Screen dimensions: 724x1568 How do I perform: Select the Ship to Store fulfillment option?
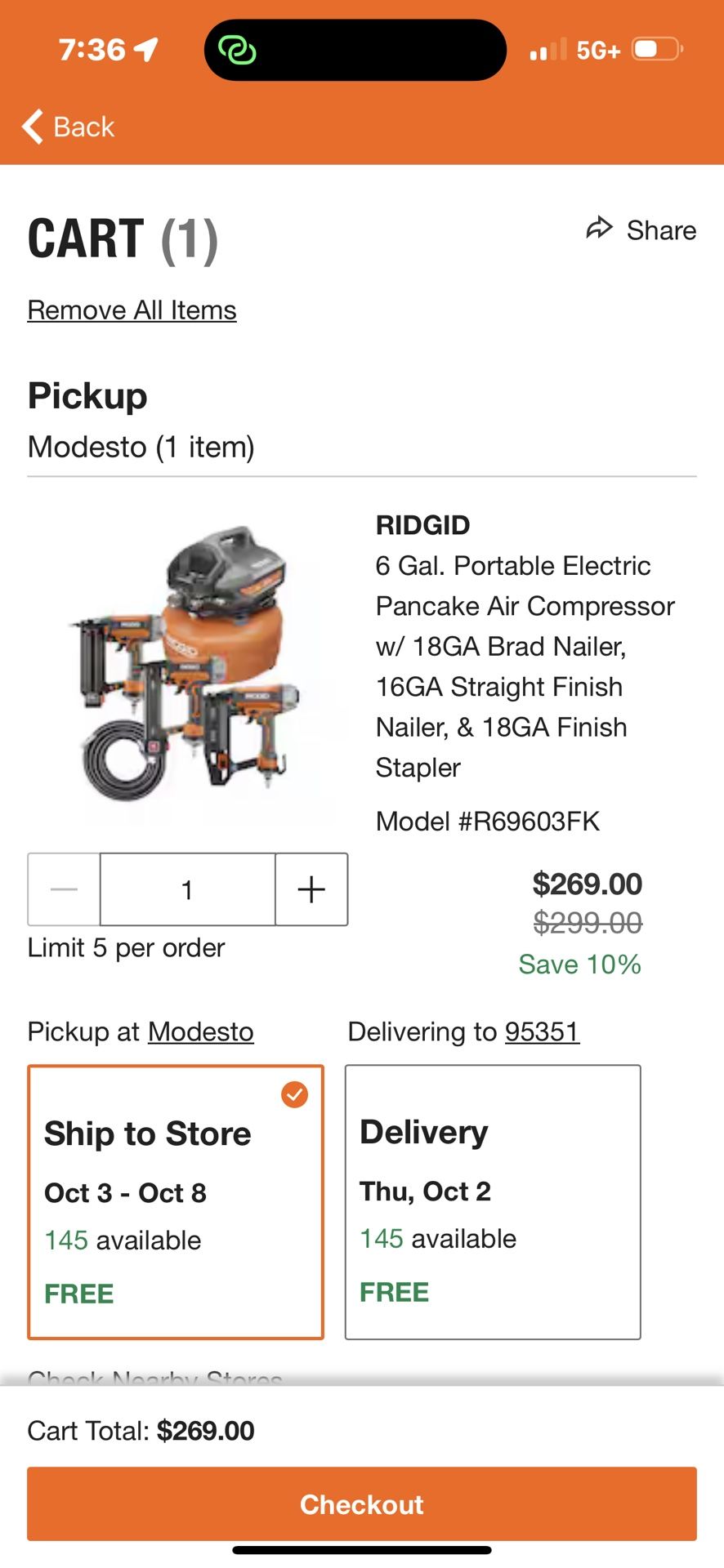tap(174, 1200)
